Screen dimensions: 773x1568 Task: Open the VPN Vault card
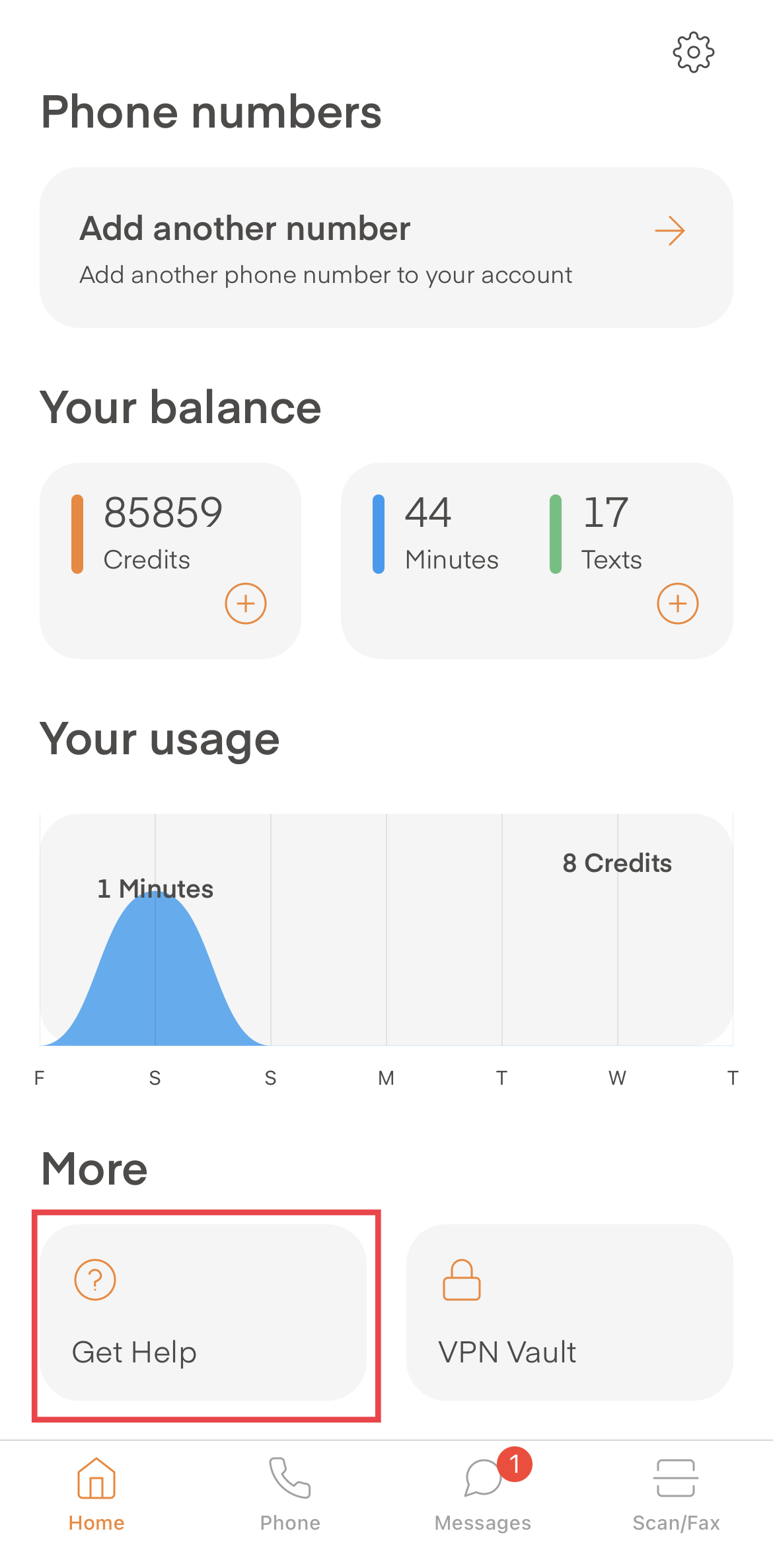pos(570,1312)
